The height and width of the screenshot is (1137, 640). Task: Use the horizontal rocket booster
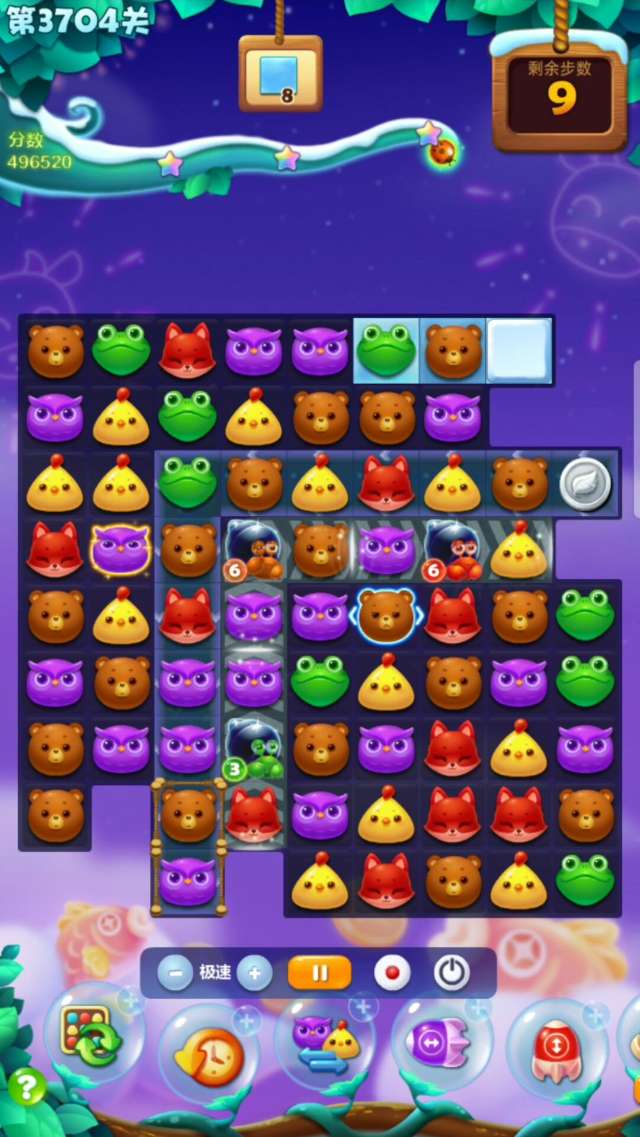[440, 1045]
